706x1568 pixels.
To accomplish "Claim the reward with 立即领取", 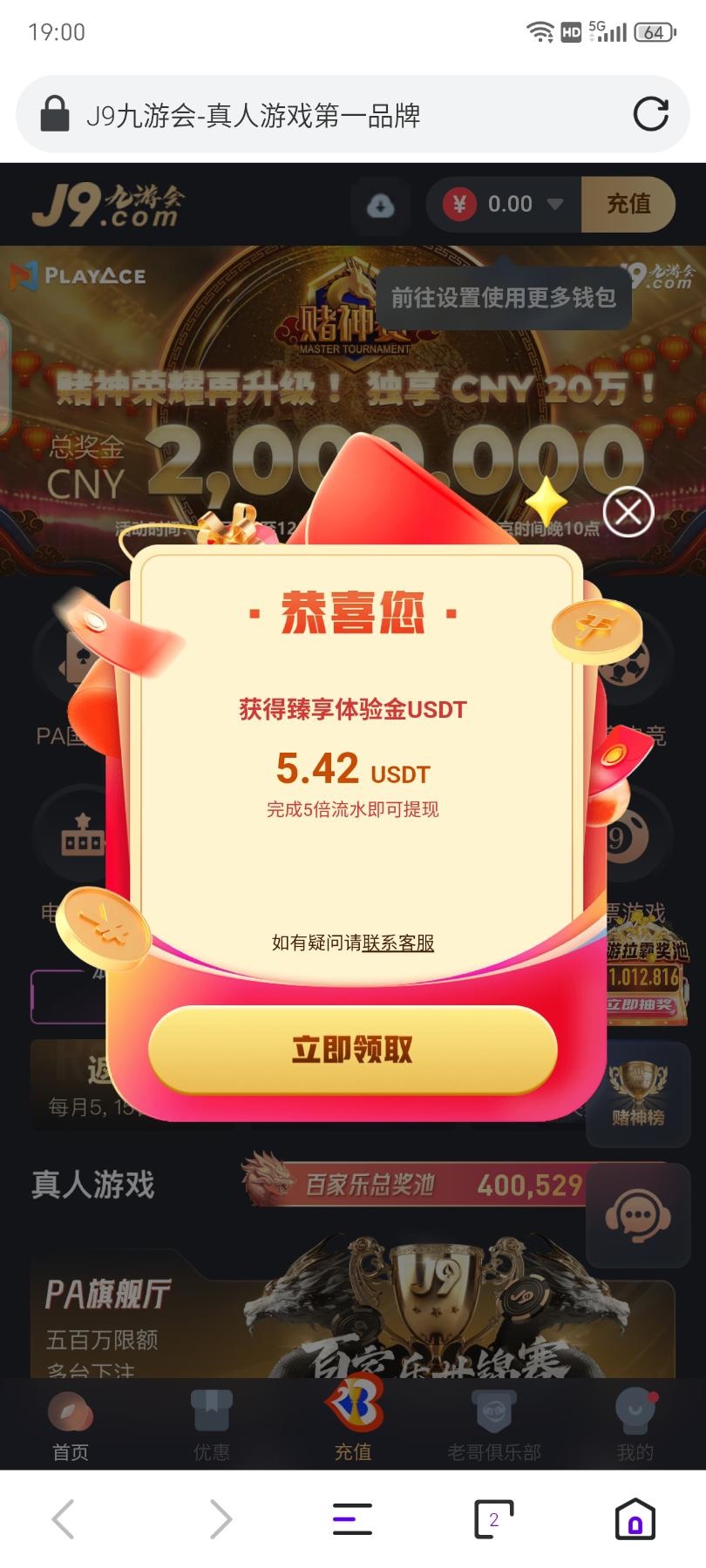I will point(352,1050).
